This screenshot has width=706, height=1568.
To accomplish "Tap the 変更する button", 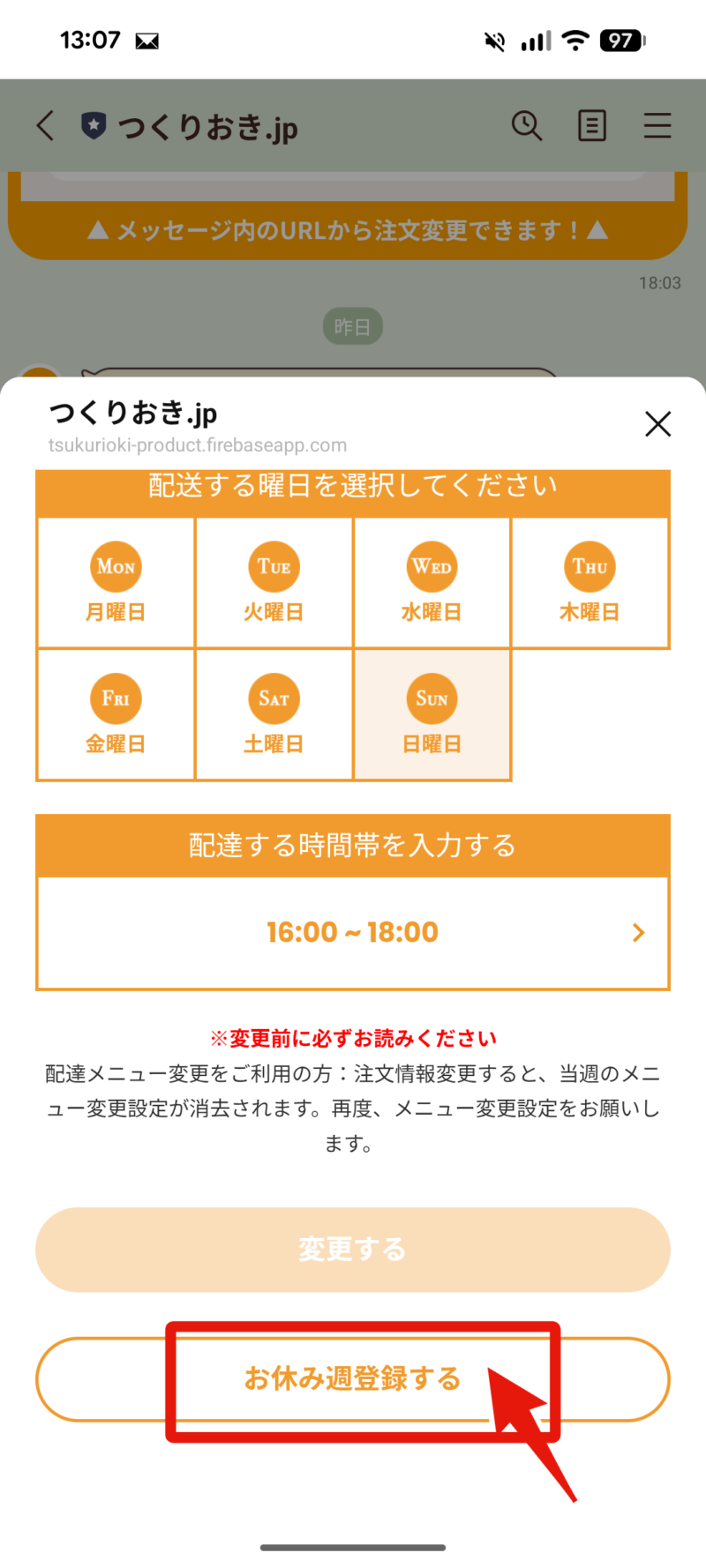I will (353, 1250).
